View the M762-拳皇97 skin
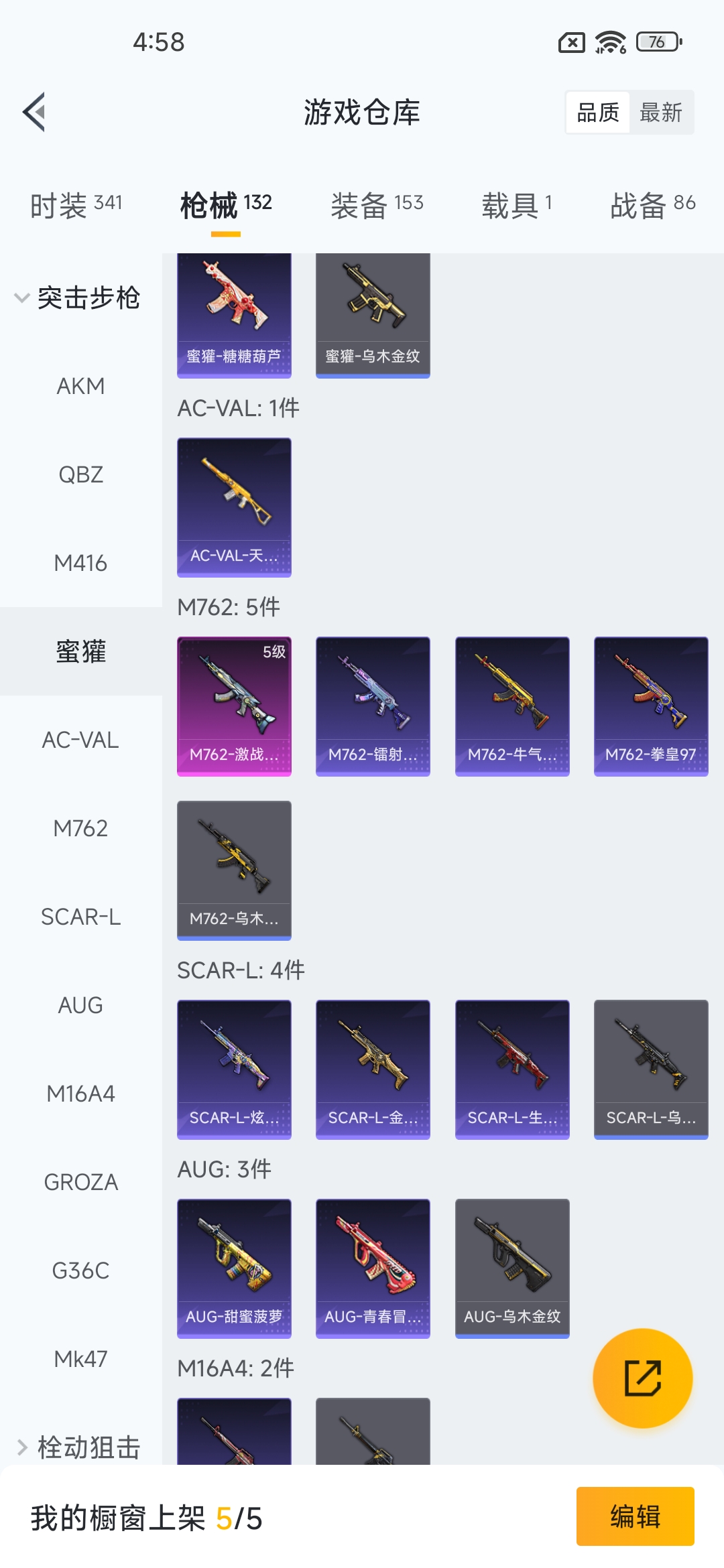 [650, 706]
